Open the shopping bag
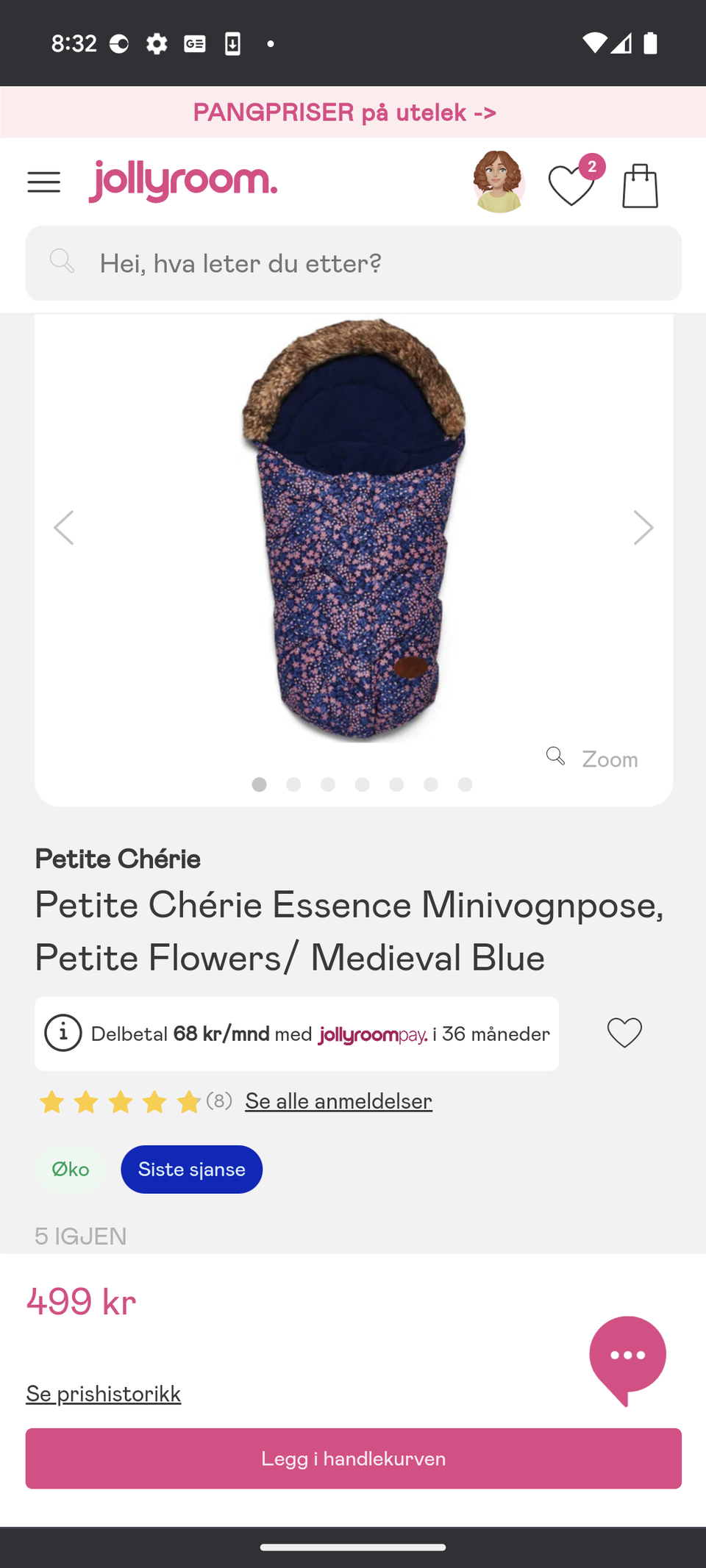 (x=639, y=184)
